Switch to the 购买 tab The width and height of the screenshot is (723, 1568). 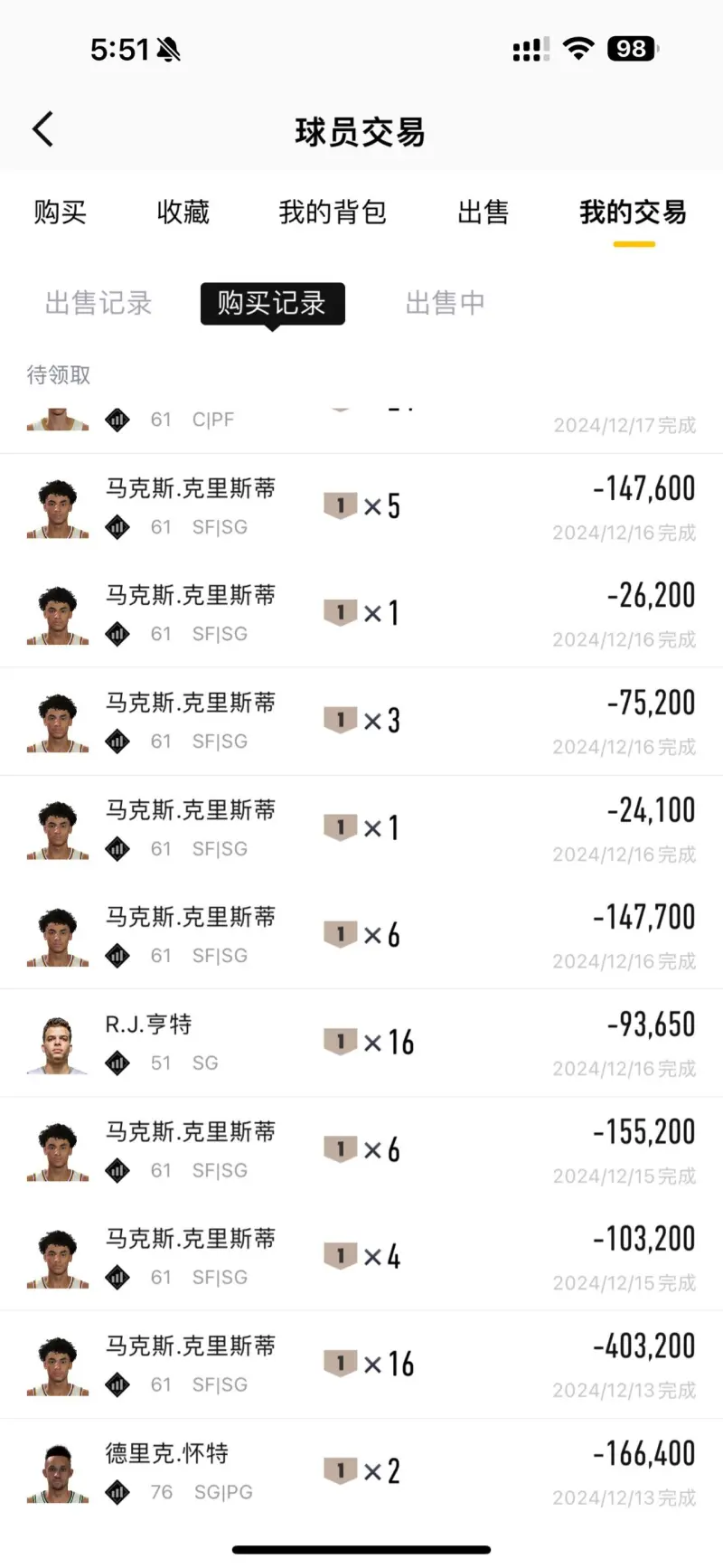60,213
